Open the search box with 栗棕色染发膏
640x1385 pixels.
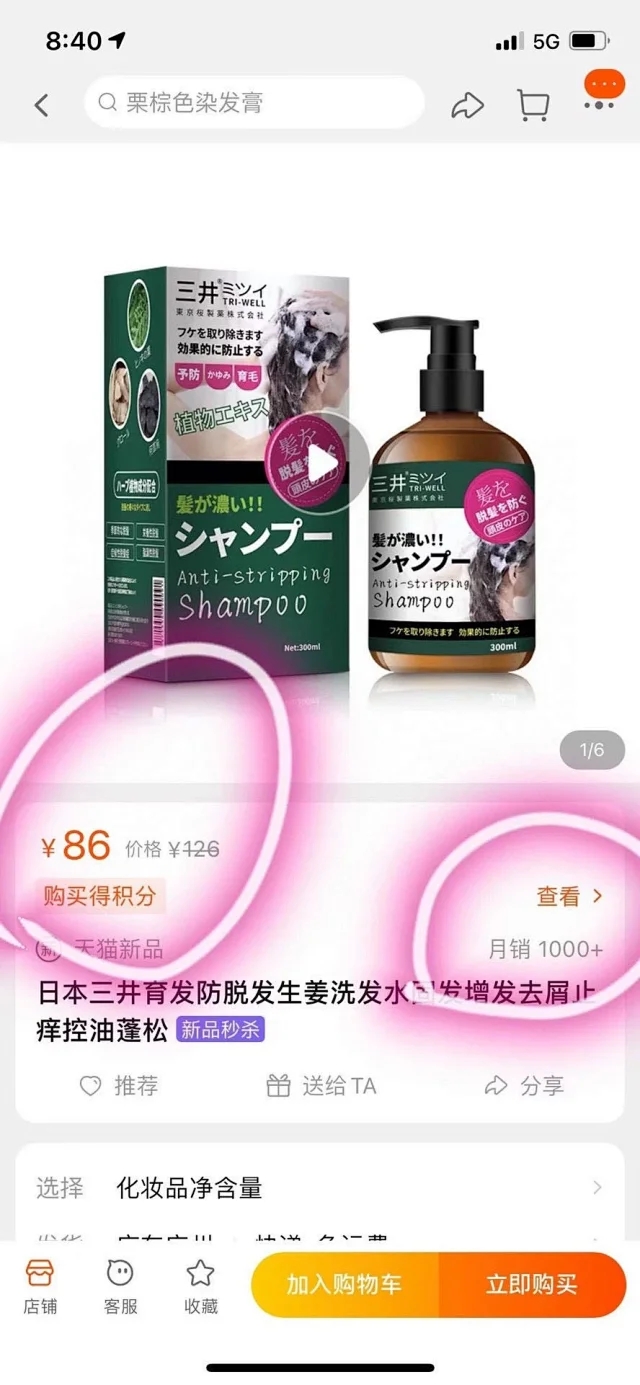pyautogui.click(x=254, y=103)
